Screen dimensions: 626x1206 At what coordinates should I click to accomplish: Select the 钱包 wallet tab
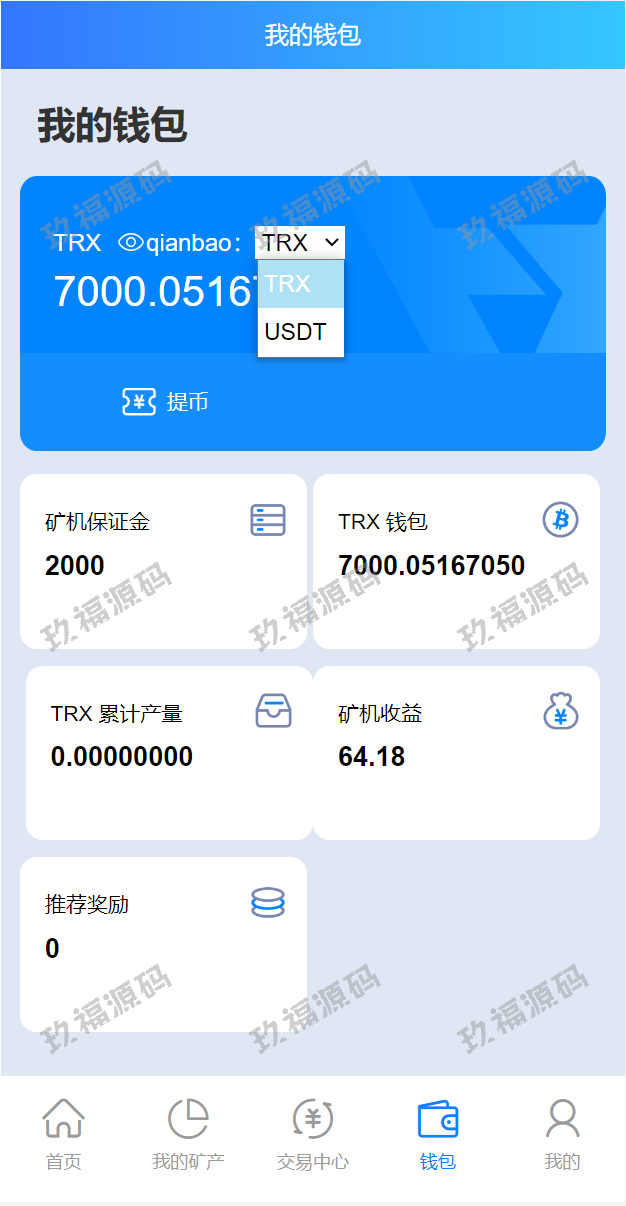(x=438, y=1135)
